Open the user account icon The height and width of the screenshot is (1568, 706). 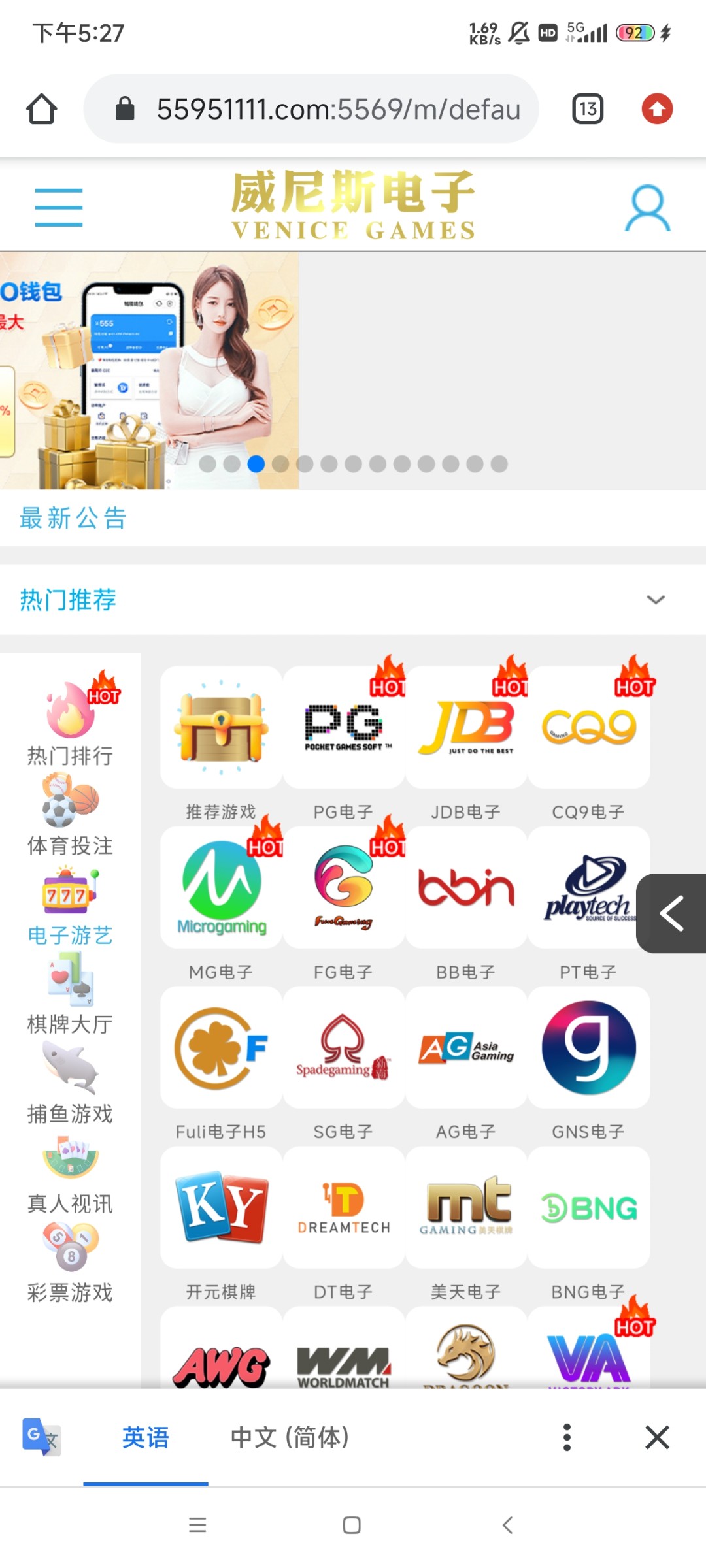pyautogui.click(x=647, y=208)
